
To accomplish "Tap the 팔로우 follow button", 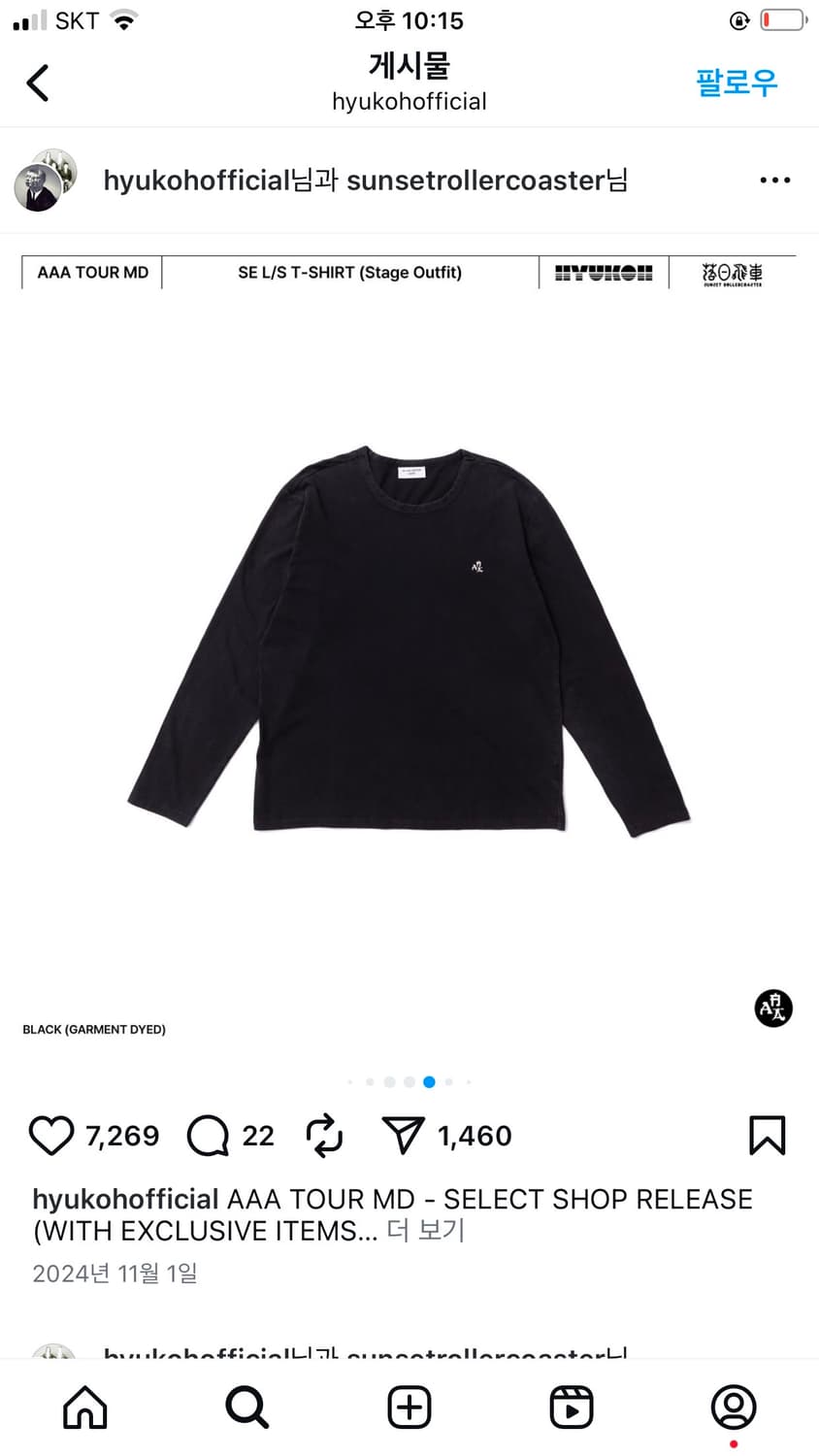I will pos(737,83).
